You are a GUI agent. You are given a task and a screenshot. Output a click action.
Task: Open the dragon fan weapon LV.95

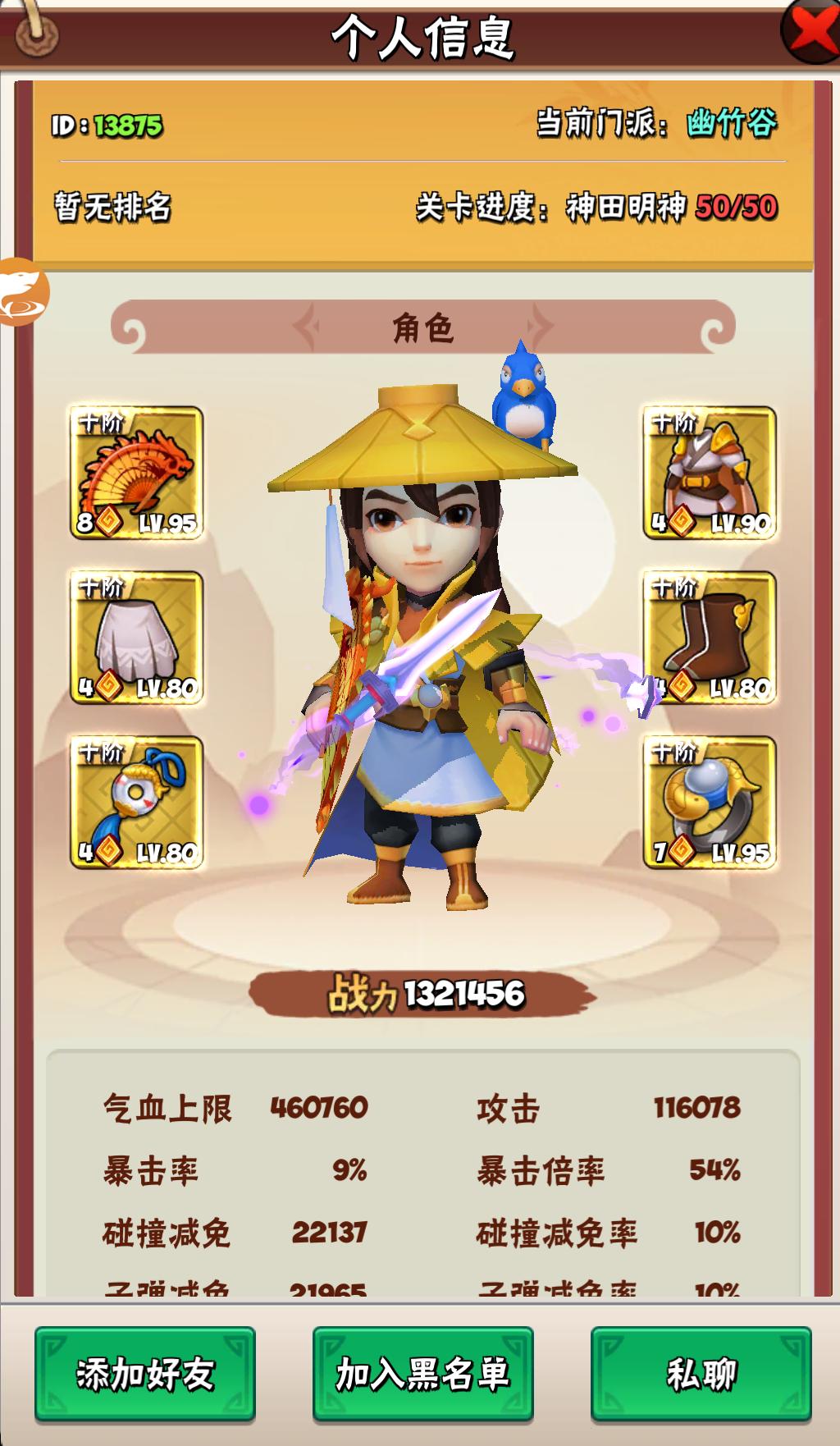(137, 474)
